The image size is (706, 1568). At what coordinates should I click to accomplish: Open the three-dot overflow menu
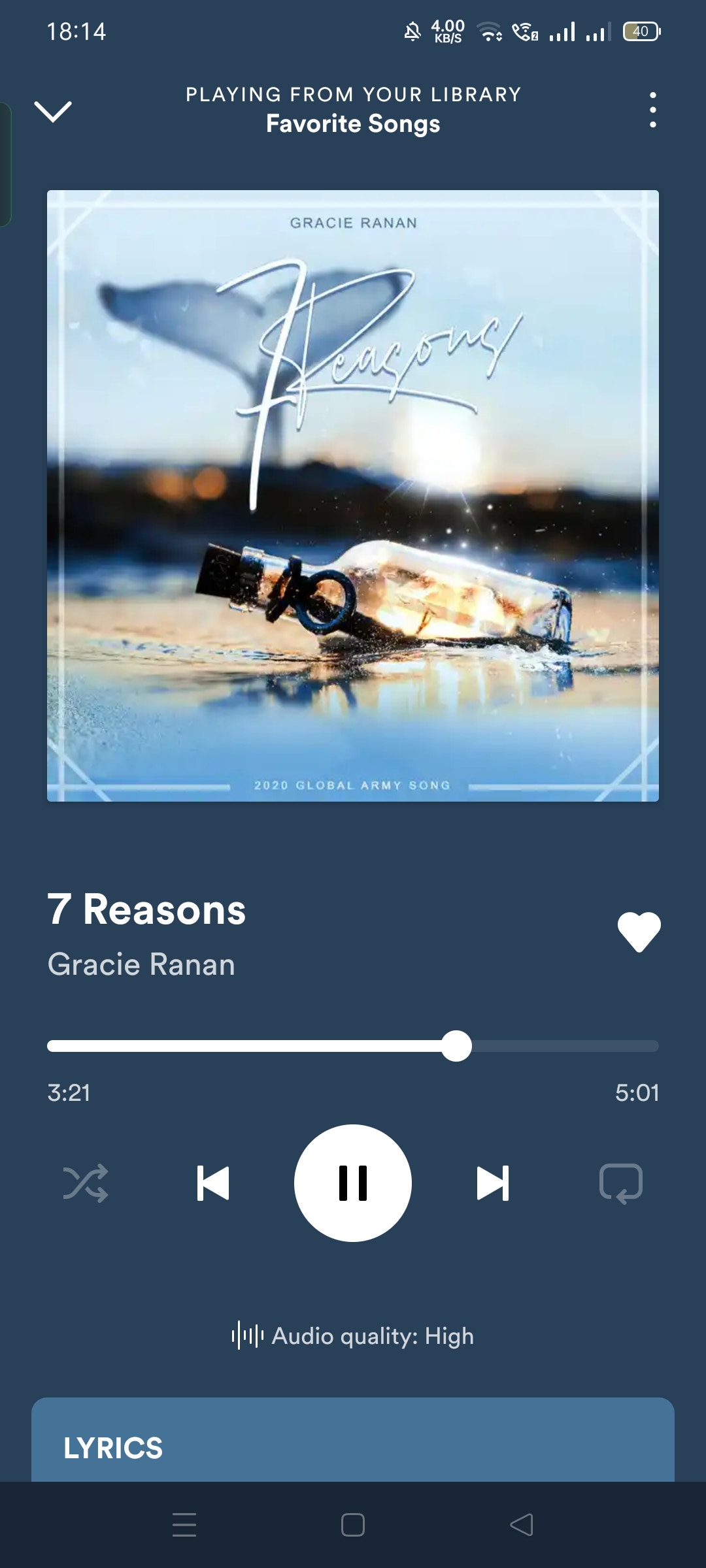point(652,110)
